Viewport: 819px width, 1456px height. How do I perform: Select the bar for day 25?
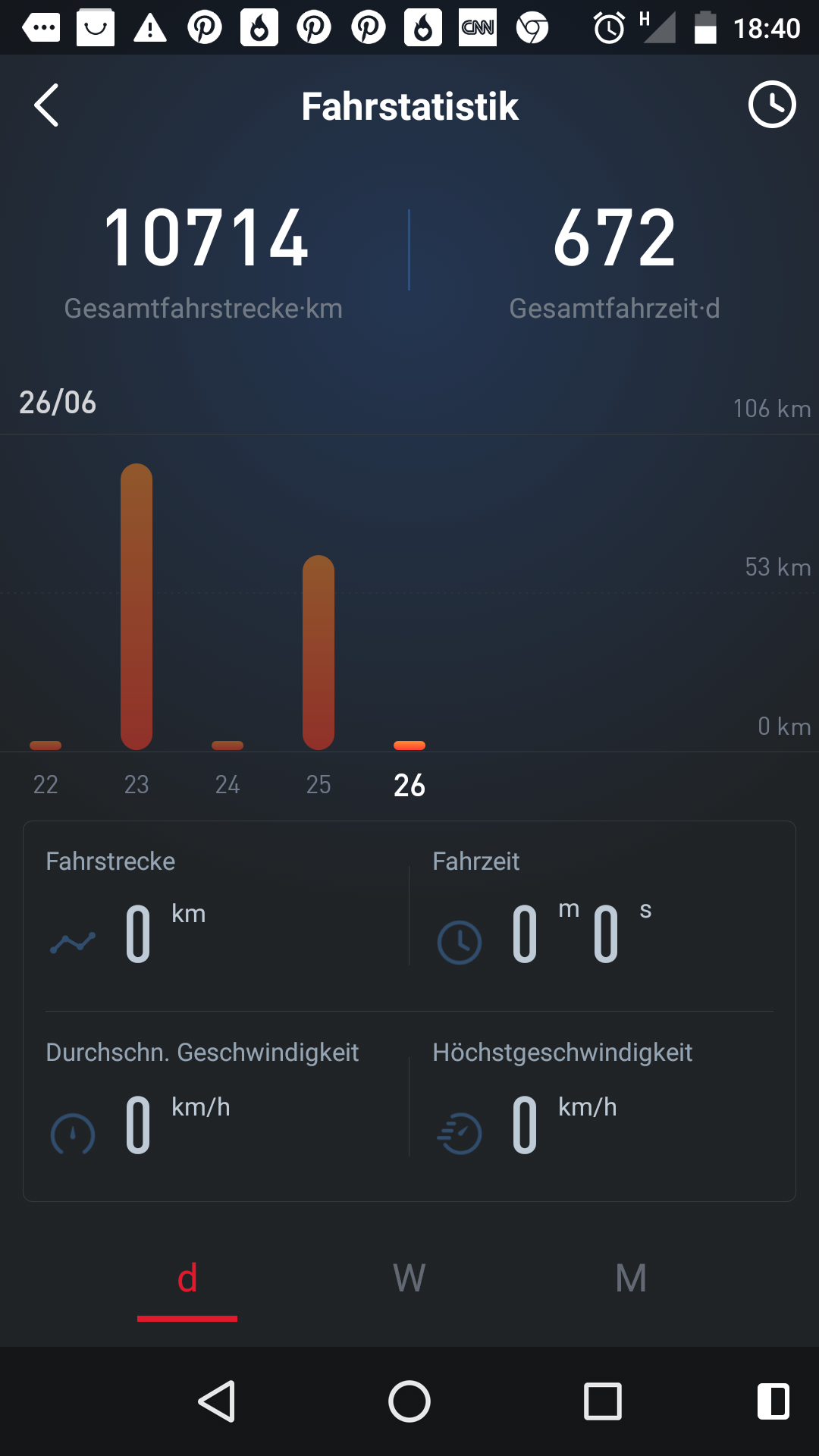coord(318,652)
